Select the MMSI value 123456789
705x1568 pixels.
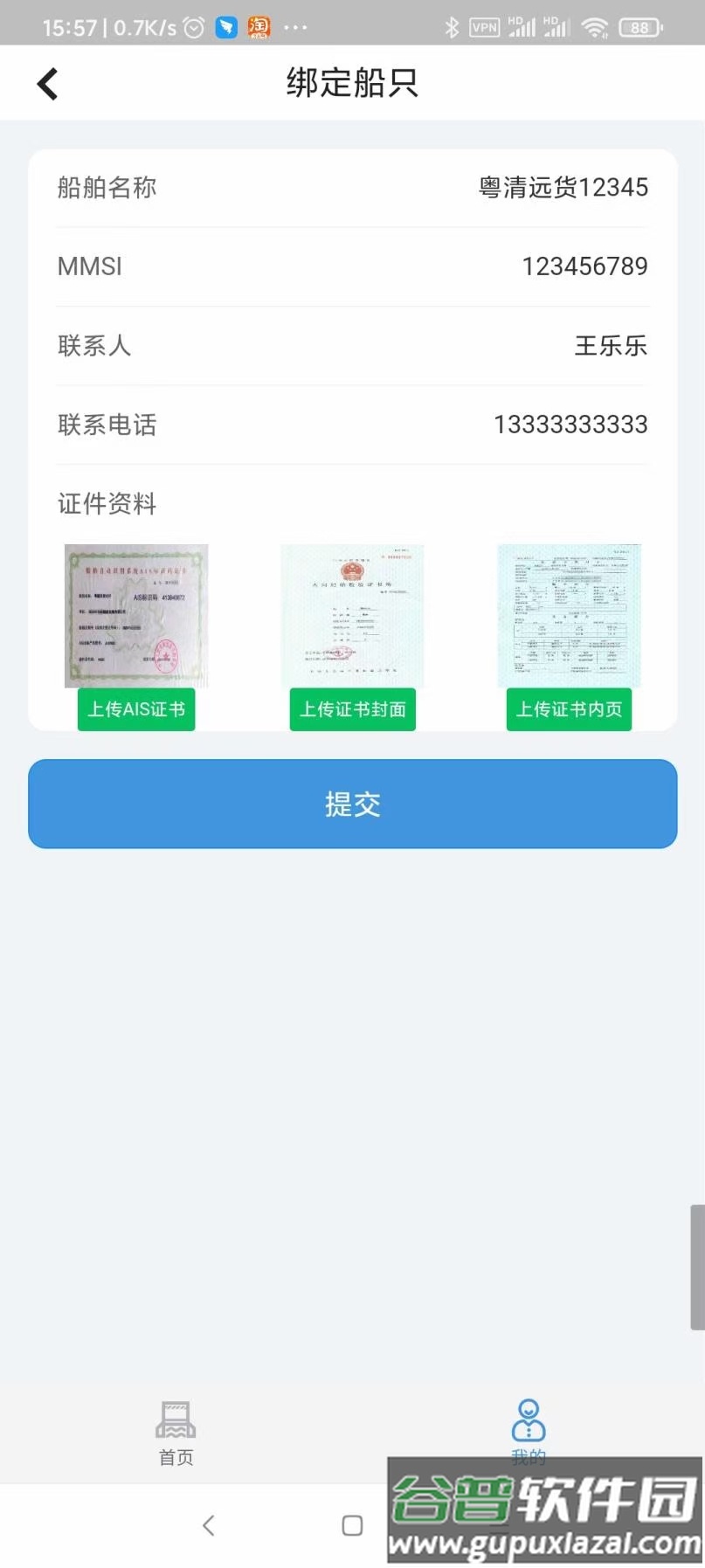584,266
